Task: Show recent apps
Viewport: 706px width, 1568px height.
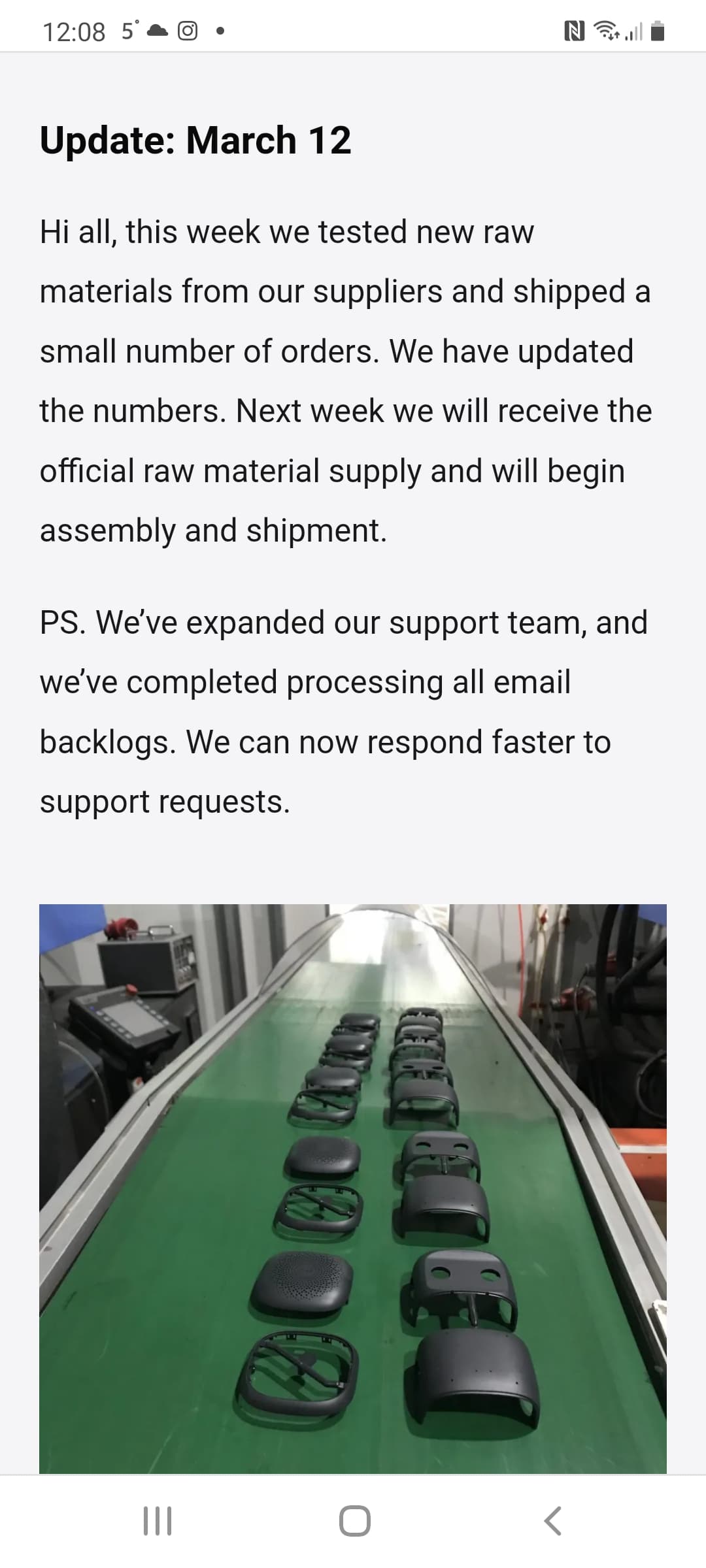Action: pos(157,1521)
